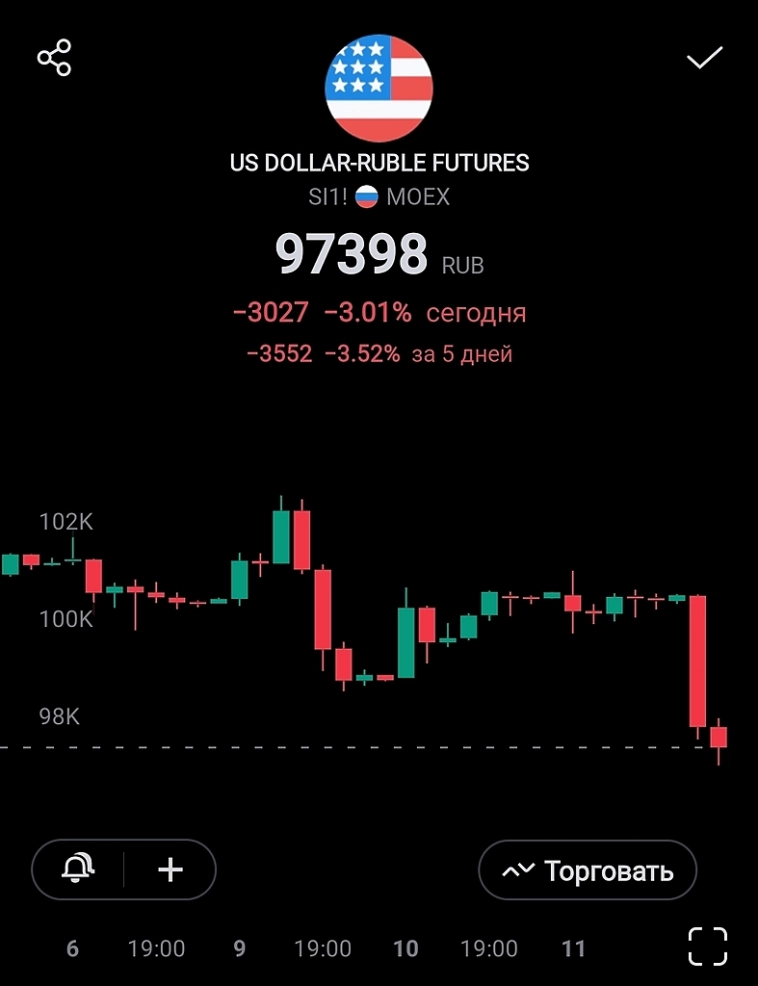Tap the plus icon to add to watchlist
The image size is (758, 986).
(x=168, y=869)
